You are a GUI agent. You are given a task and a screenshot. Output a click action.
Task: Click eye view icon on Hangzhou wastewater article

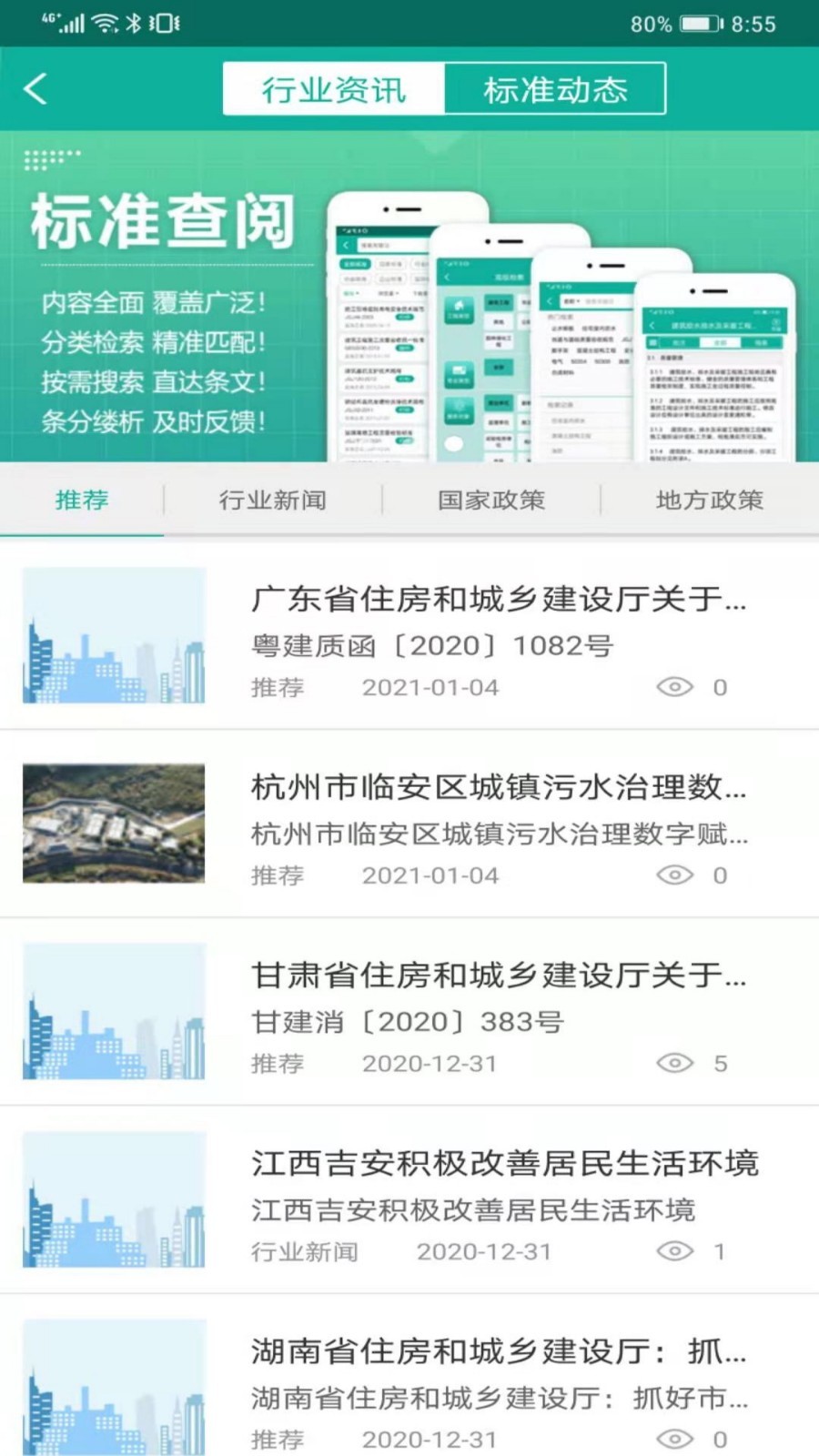674,875
